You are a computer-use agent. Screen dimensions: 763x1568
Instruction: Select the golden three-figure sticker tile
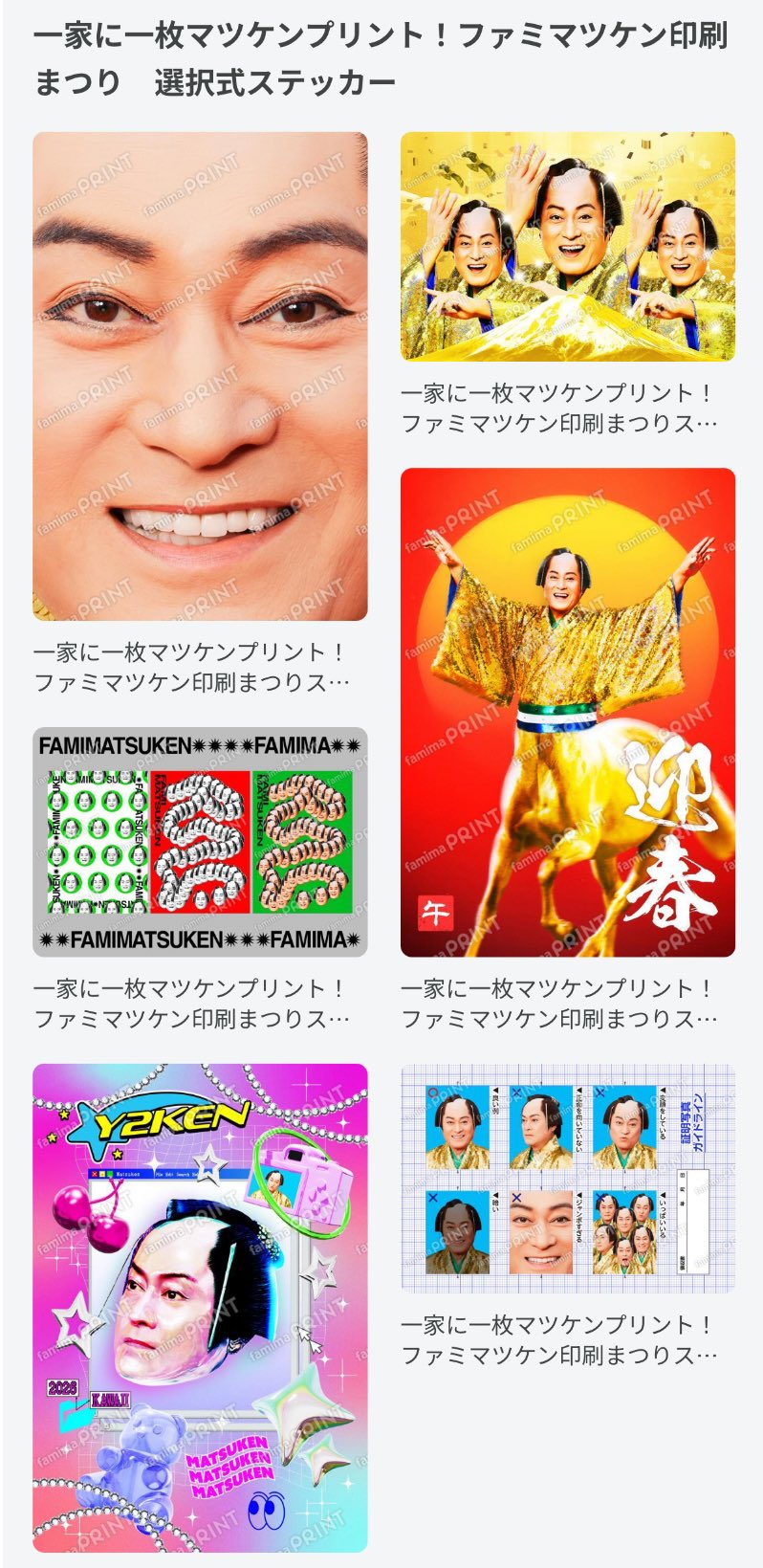(x=567, y=247)
